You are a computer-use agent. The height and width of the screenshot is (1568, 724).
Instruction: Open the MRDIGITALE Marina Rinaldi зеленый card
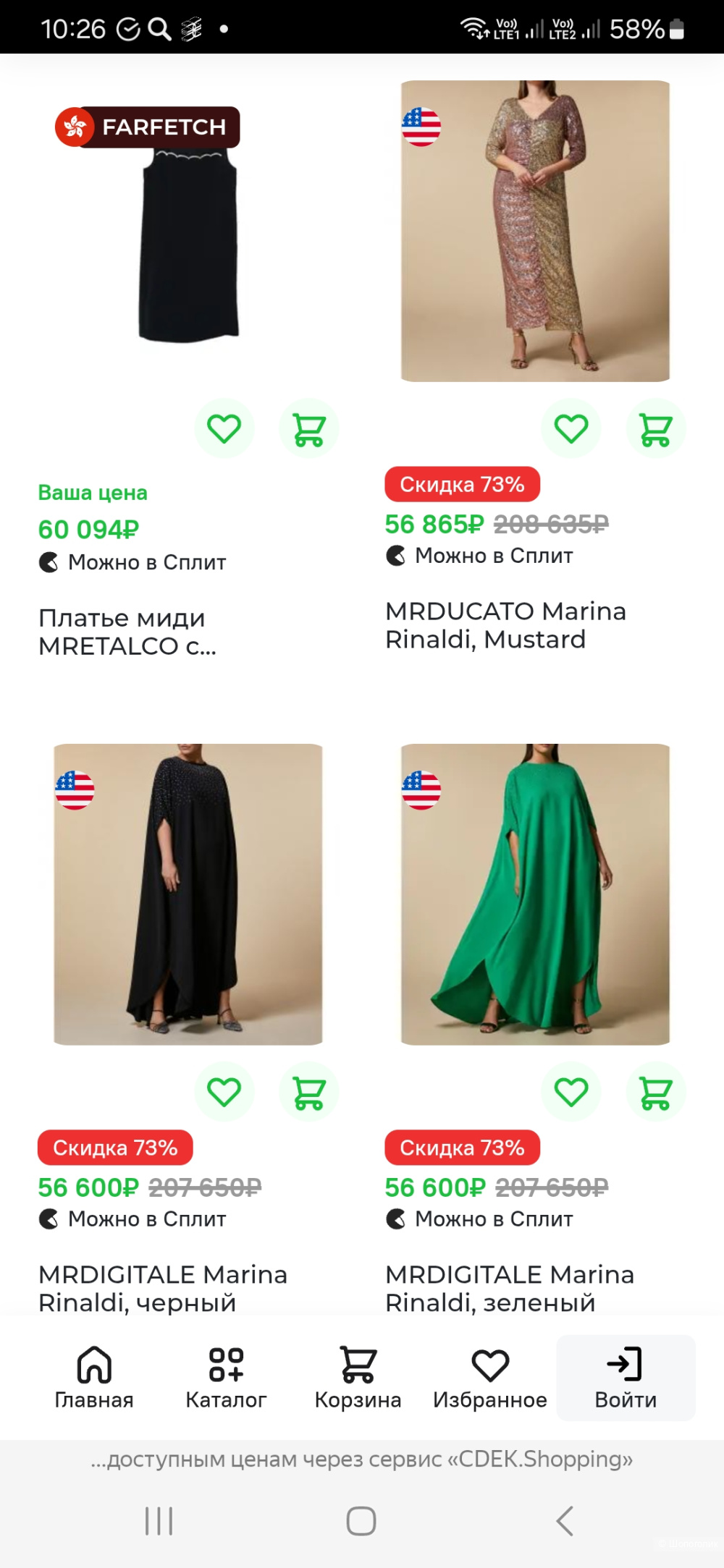point(535,894)
